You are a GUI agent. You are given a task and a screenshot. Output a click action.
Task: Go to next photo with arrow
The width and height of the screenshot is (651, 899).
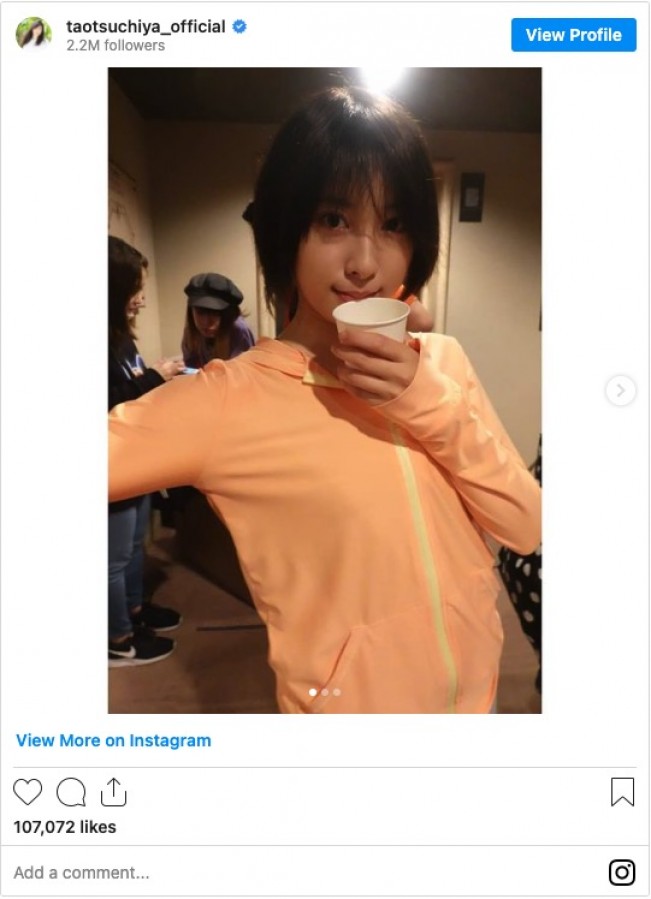(x=620, y=390)
